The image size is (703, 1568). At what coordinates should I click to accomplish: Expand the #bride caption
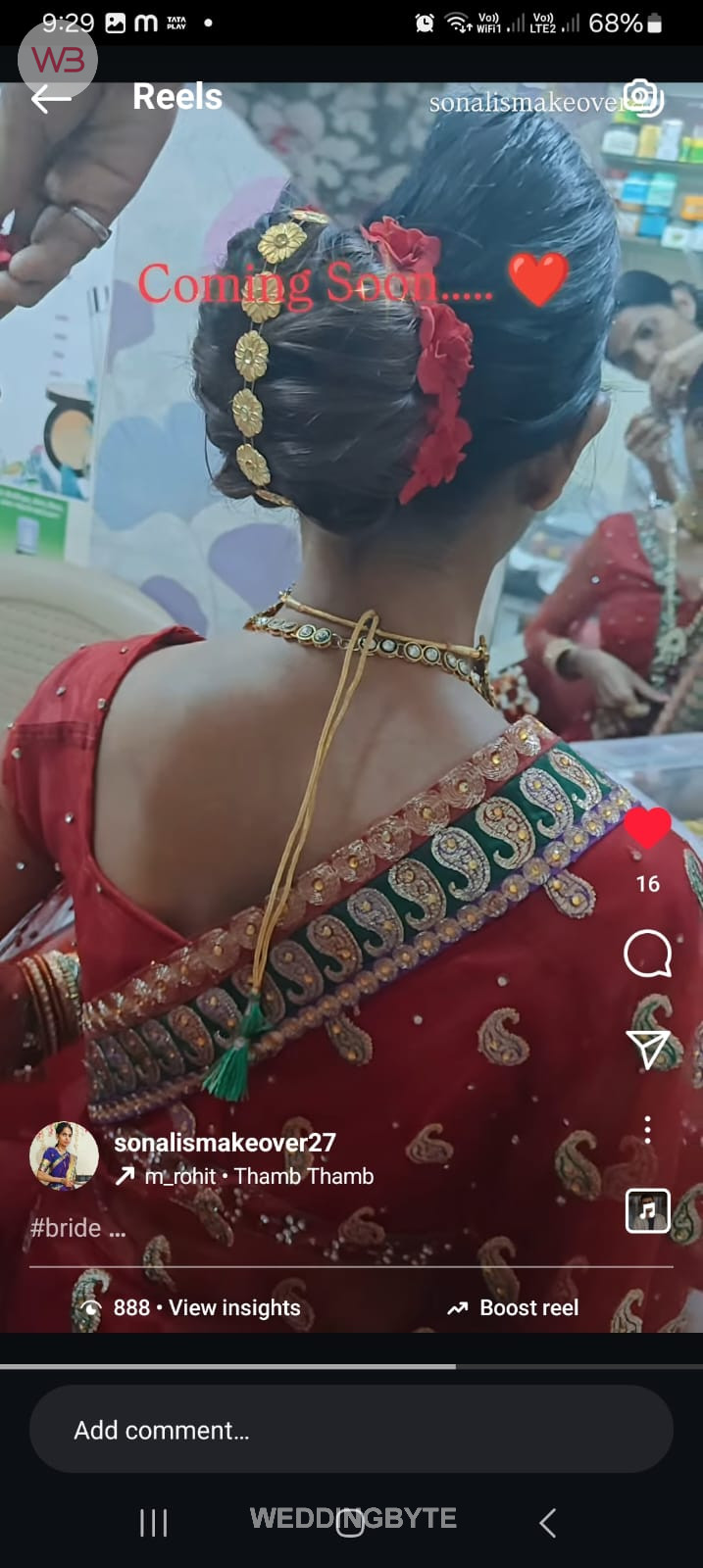(77, 1228)
